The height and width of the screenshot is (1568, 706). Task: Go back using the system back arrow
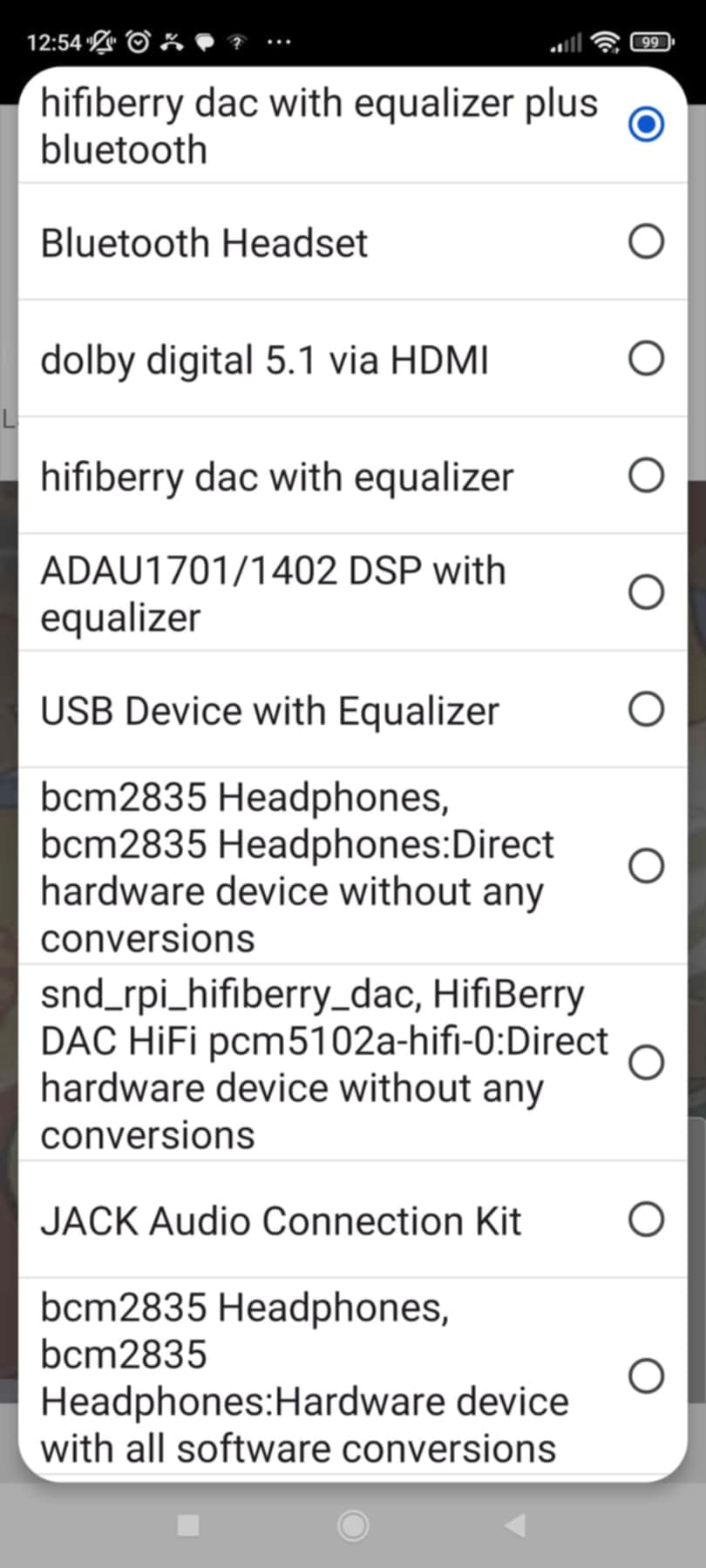point(515,1525)
